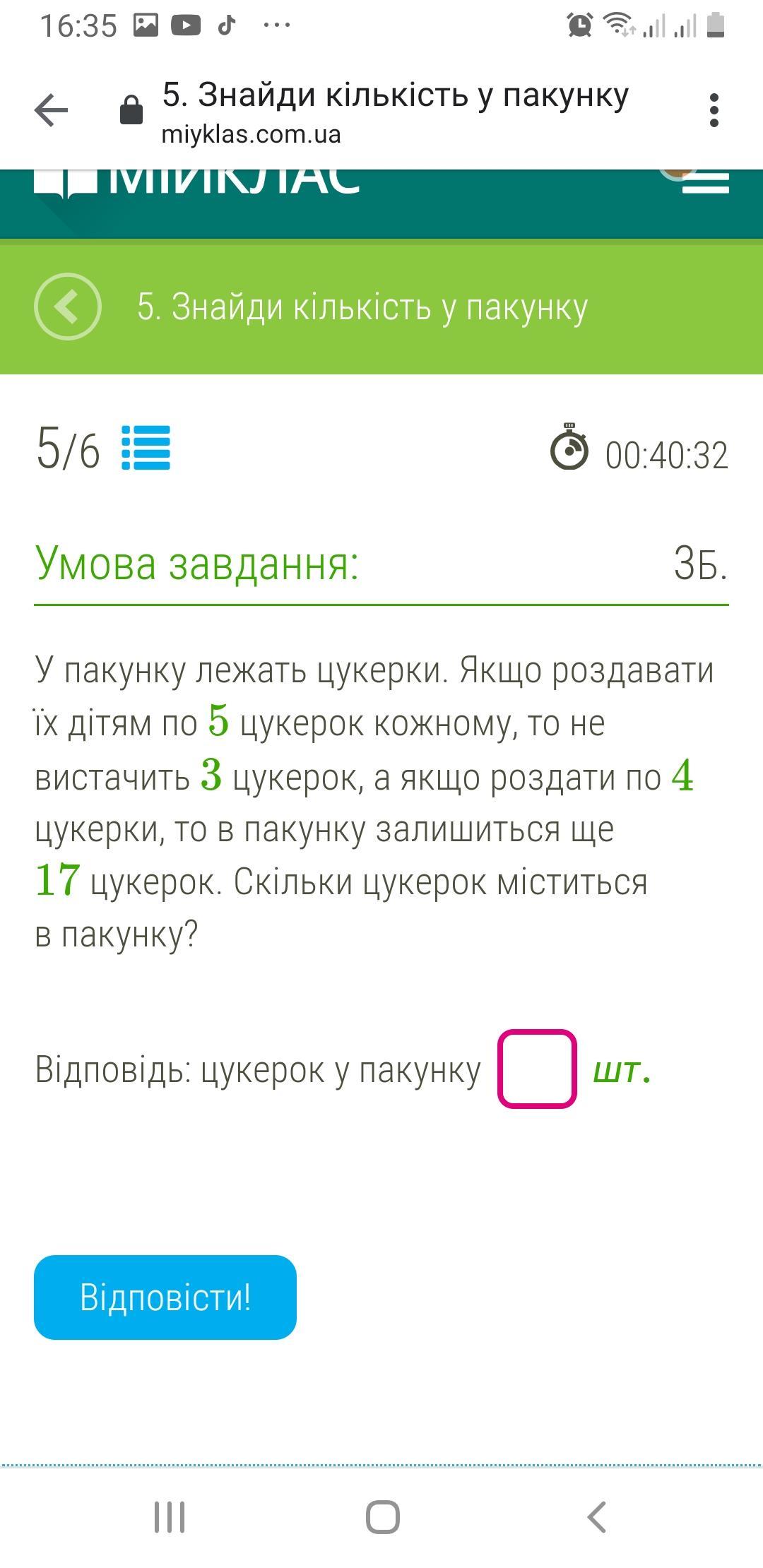Go back using the green circled arrow
The image size is (763, 1568).
pyautogui.click(x=68, y=307)
